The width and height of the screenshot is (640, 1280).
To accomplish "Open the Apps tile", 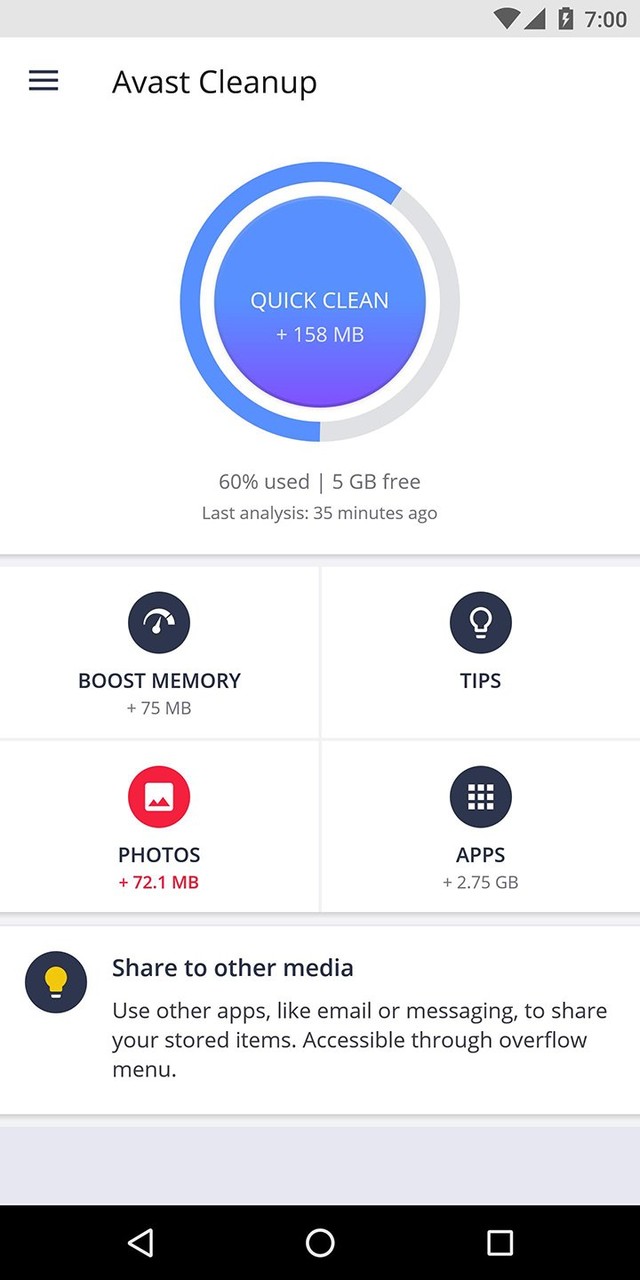I will click(x=480, y=826).
